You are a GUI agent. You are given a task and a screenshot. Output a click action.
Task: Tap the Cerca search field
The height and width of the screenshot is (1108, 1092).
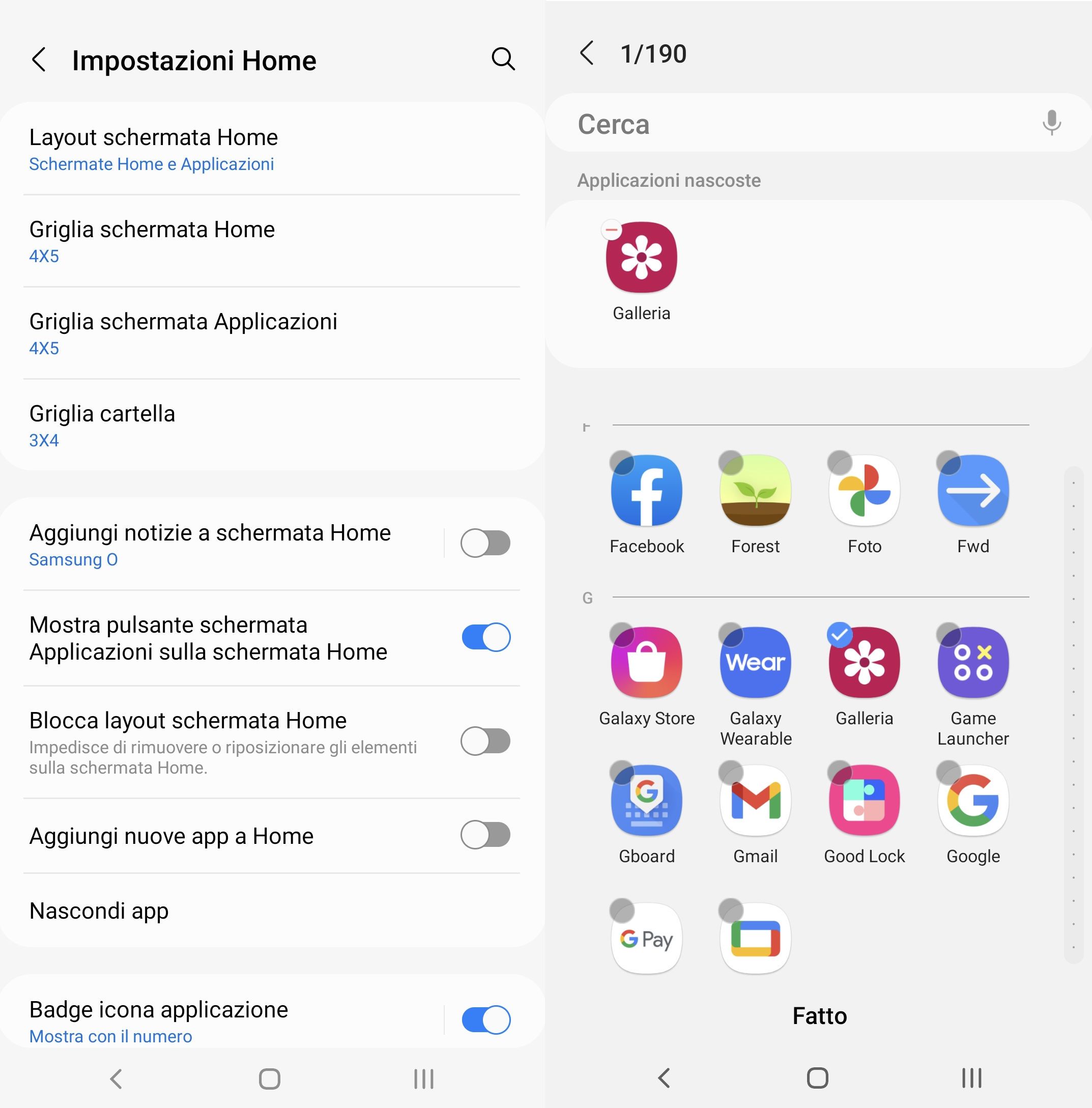[791, 124]
